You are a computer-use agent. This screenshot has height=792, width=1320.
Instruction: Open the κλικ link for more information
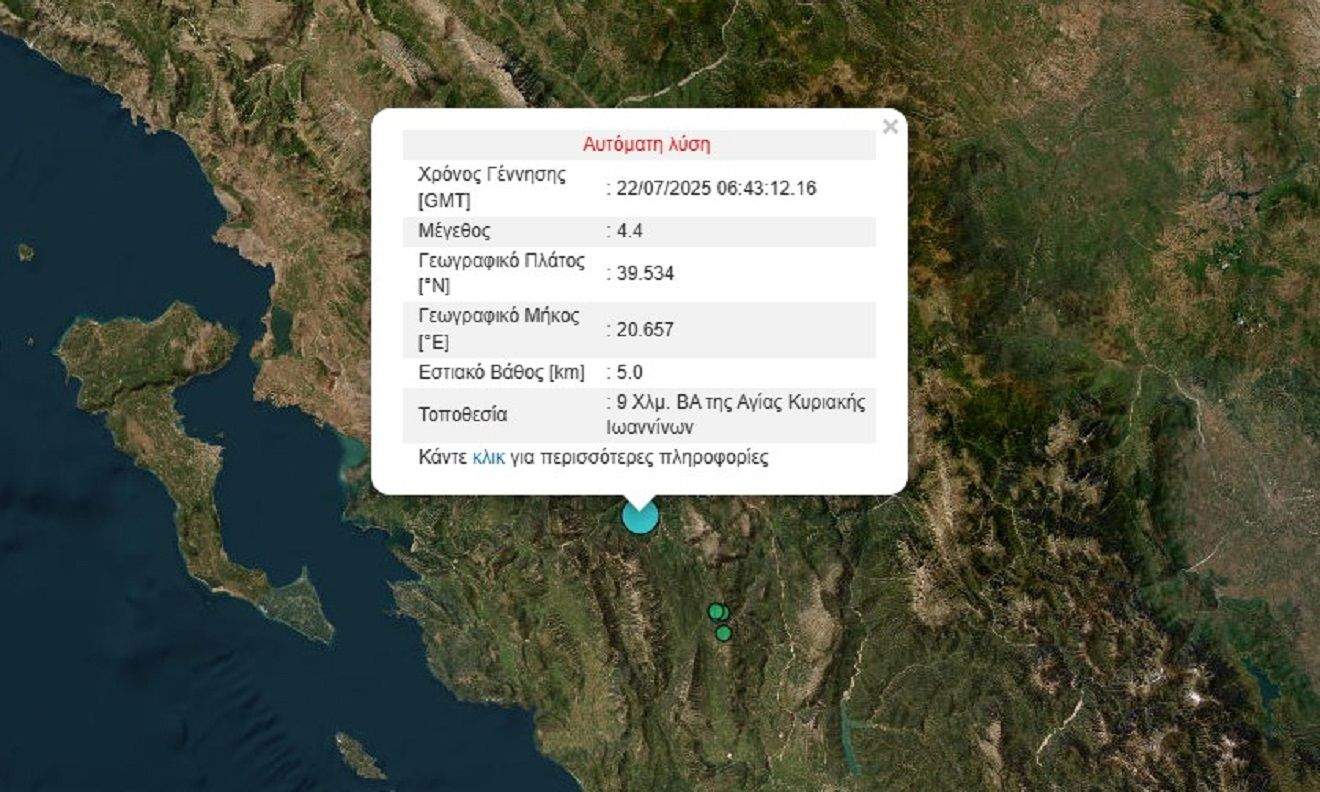click(x=488, y=458)
